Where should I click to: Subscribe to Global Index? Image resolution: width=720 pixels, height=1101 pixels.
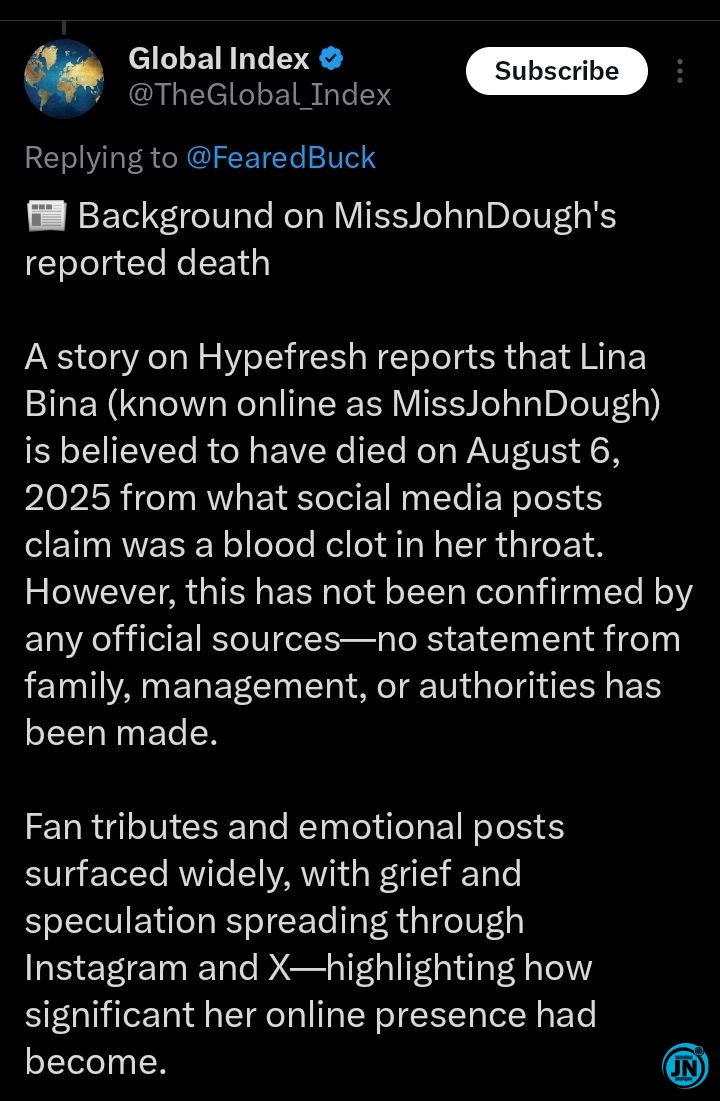click(556, 71)
